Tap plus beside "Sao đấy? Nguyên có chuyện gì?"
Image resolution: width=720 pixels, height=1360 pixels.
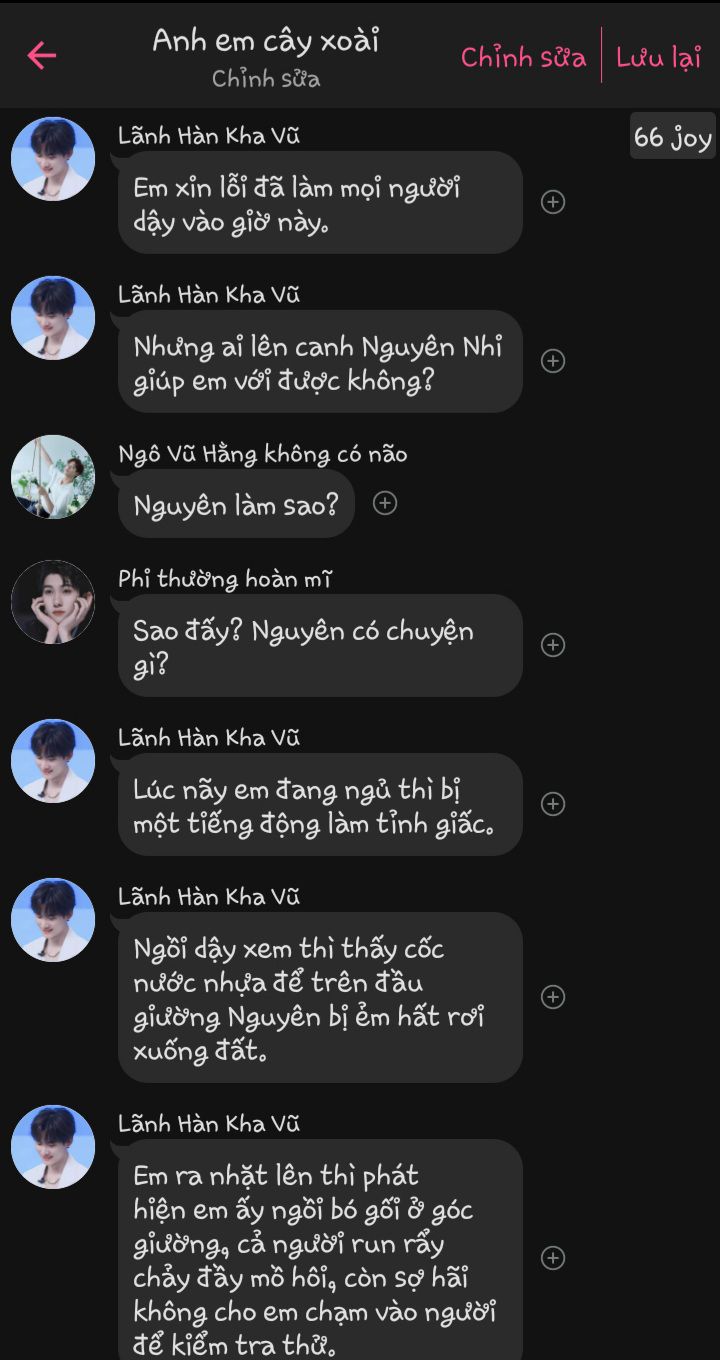coord(553,645)
